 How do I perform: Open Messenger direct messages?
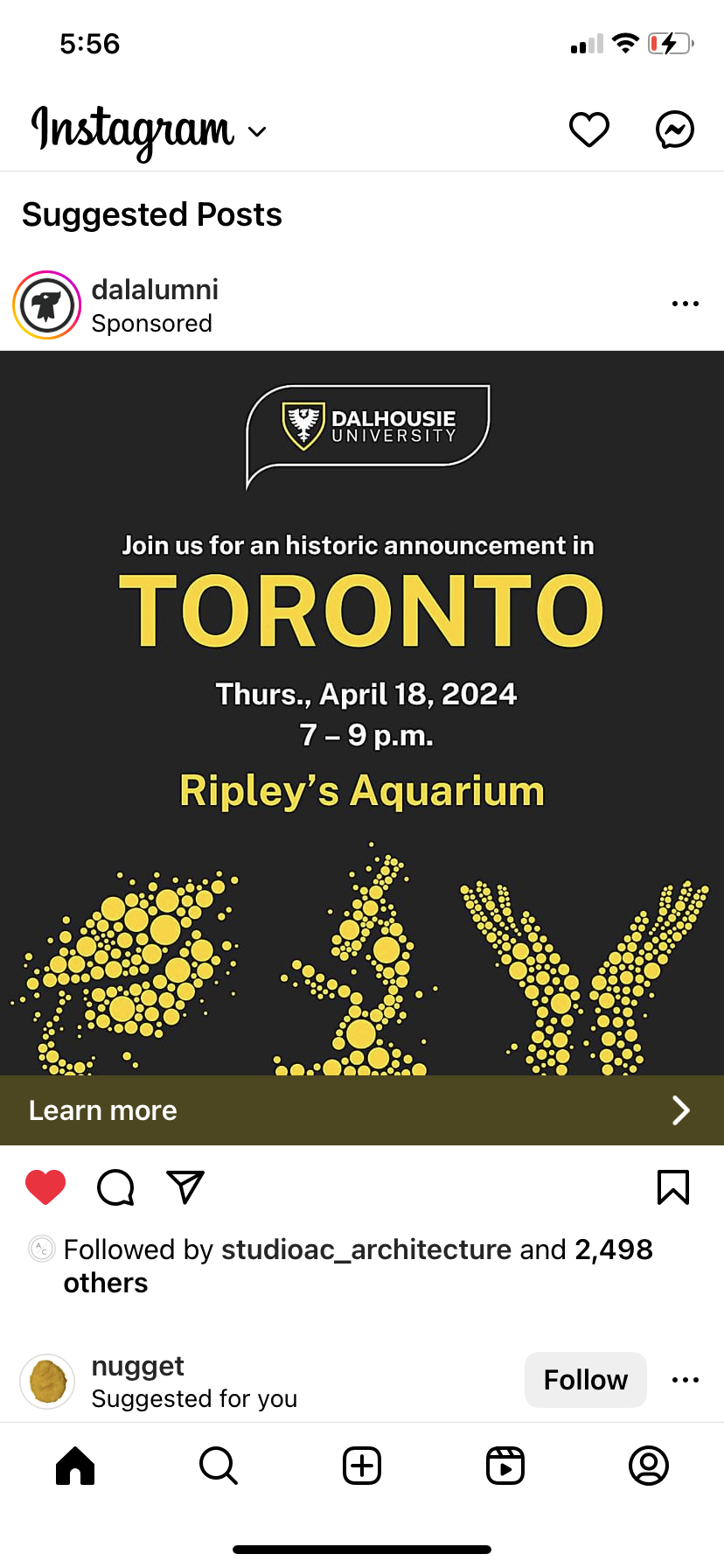pyautogui.click(x=675, y=130)
